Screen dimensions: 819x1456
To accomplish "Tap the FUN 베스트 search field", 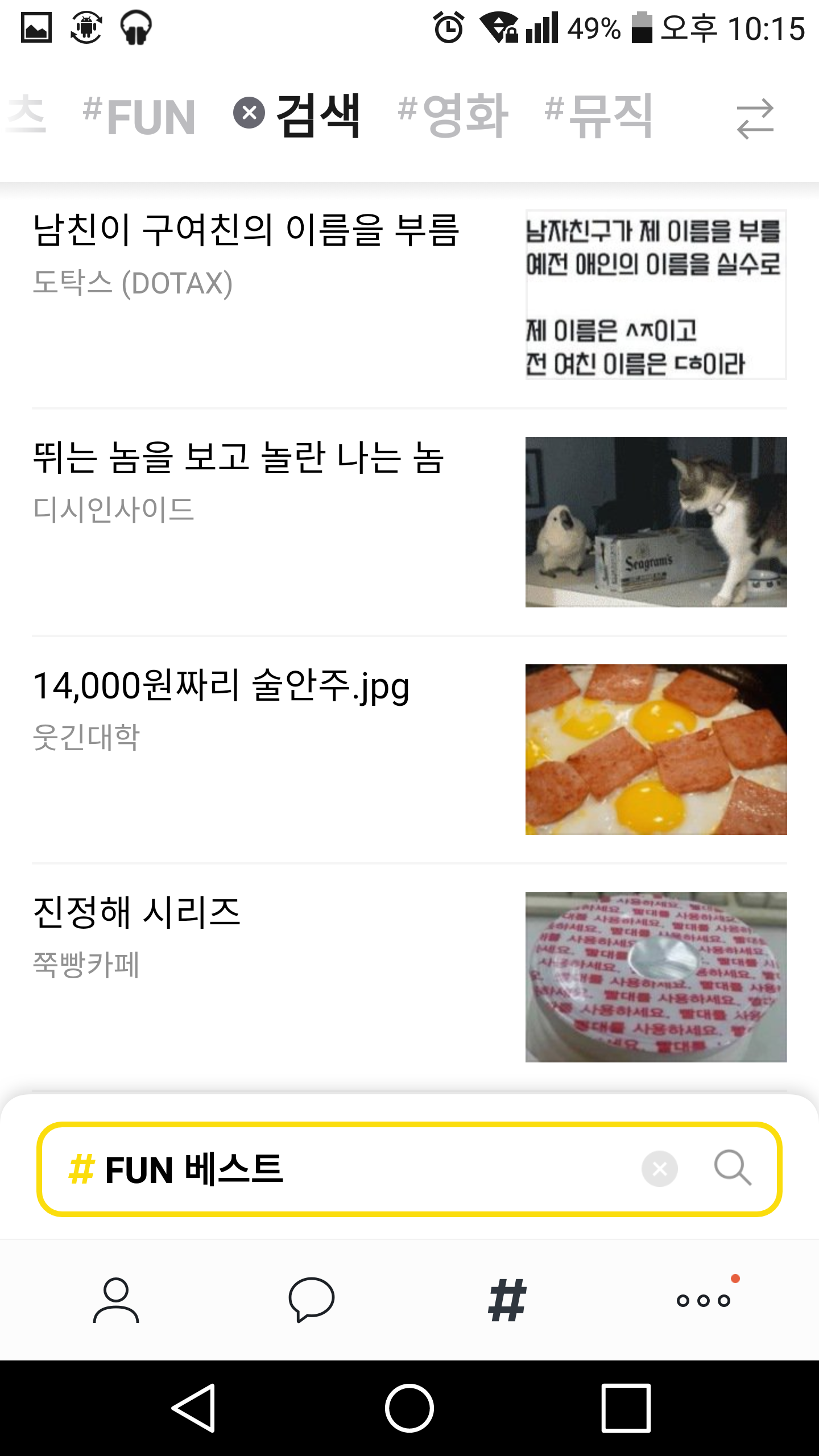I will pos(341,1169).
